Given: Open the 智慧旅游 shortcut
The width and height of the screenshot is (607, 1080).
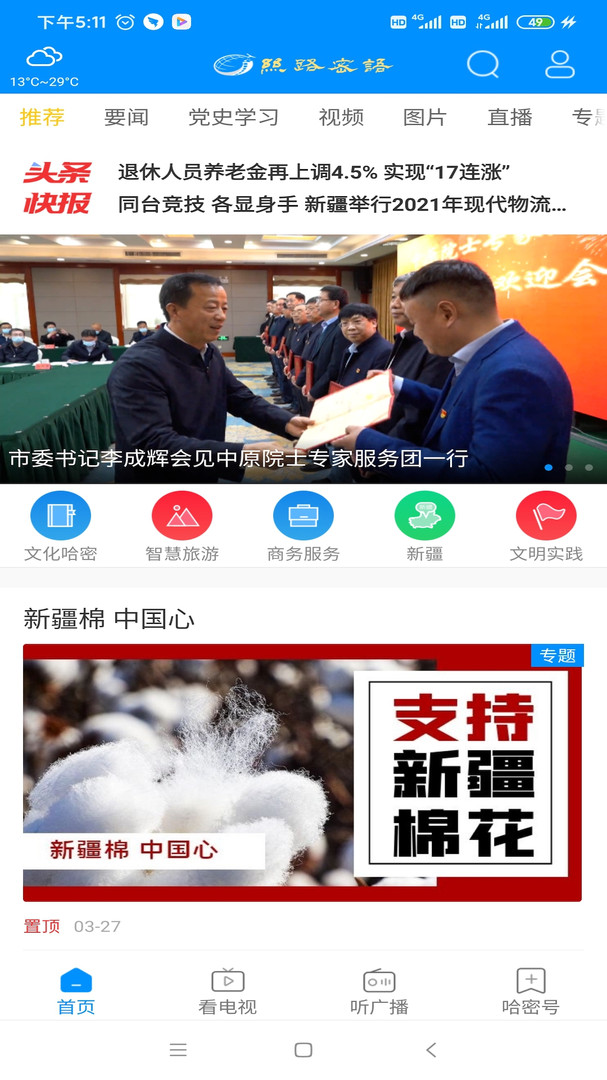Looking at the screenshot, I should tap(182, 527).
